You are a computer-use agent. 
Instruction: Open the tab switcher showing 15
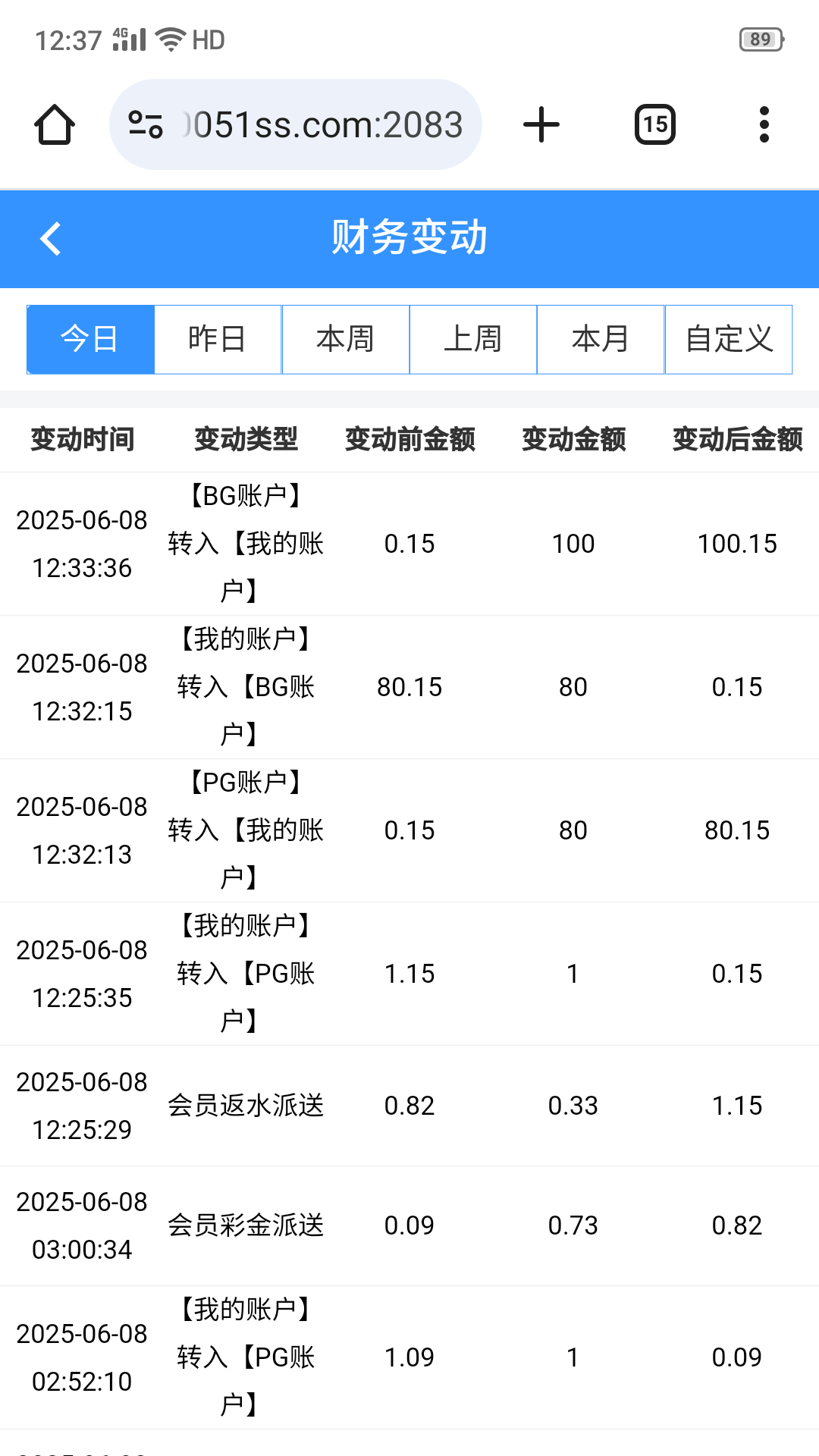(x=654, y=124)
